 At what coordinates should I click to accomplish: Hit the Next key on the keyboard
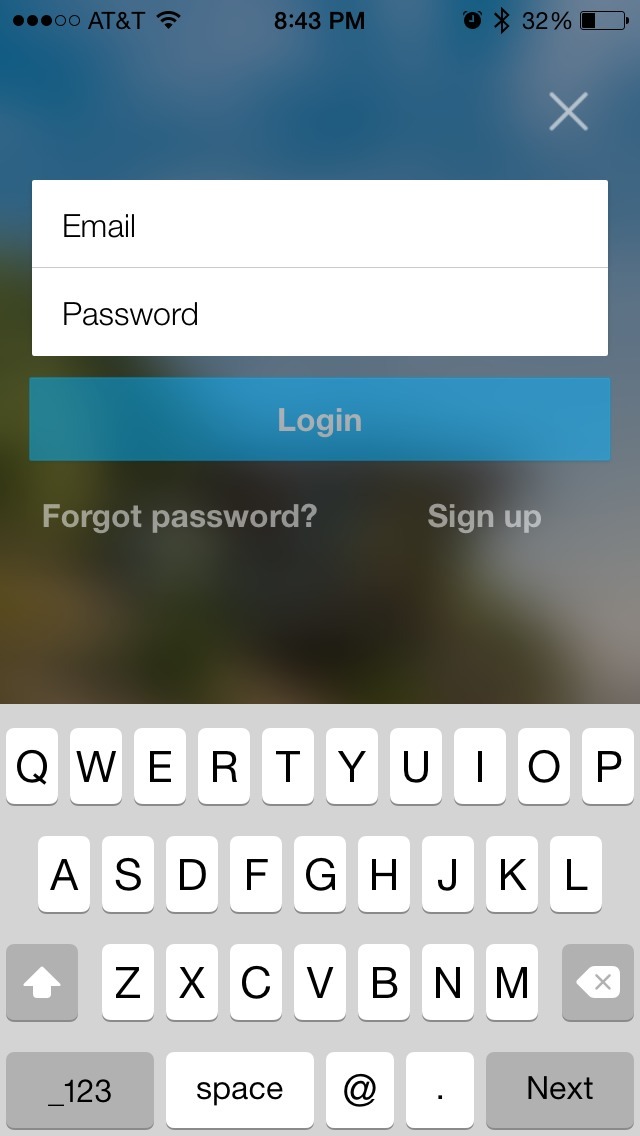coord(560,1089)
